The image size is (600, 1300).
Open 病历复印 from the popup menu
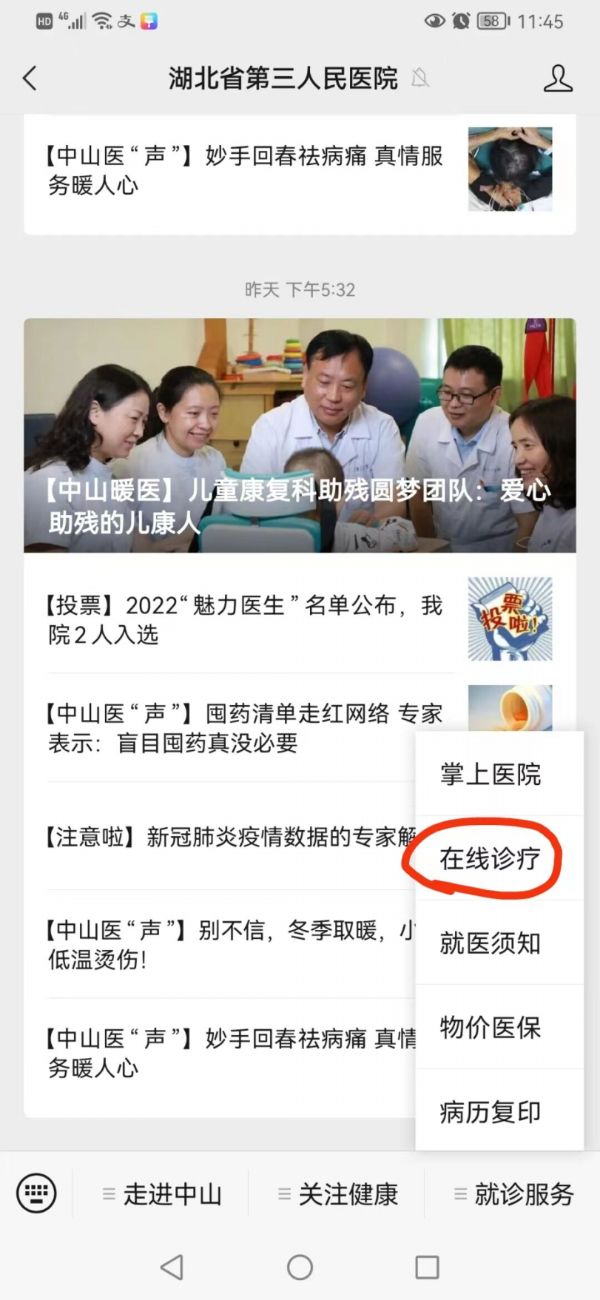[490, 1111]
